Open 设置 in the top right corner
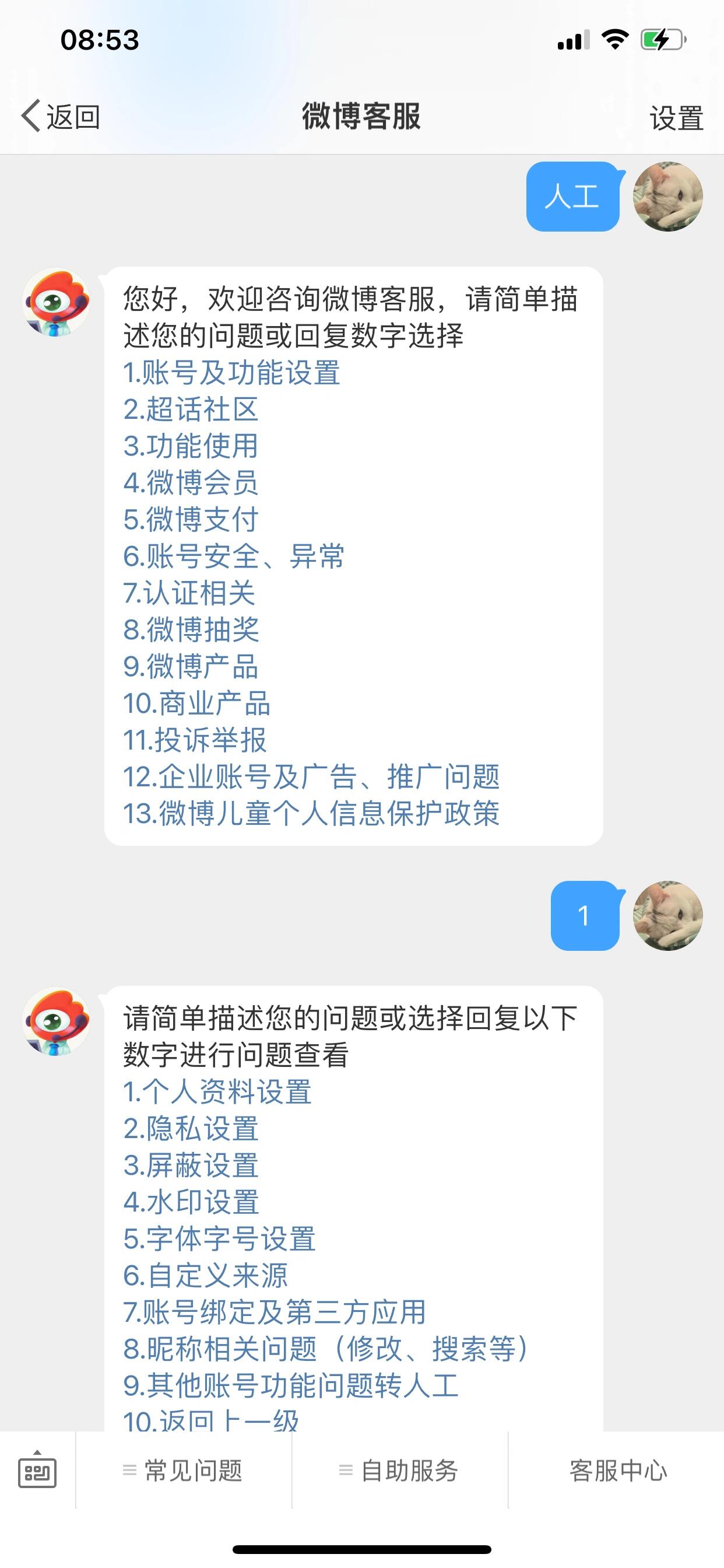 click(677, 117)
